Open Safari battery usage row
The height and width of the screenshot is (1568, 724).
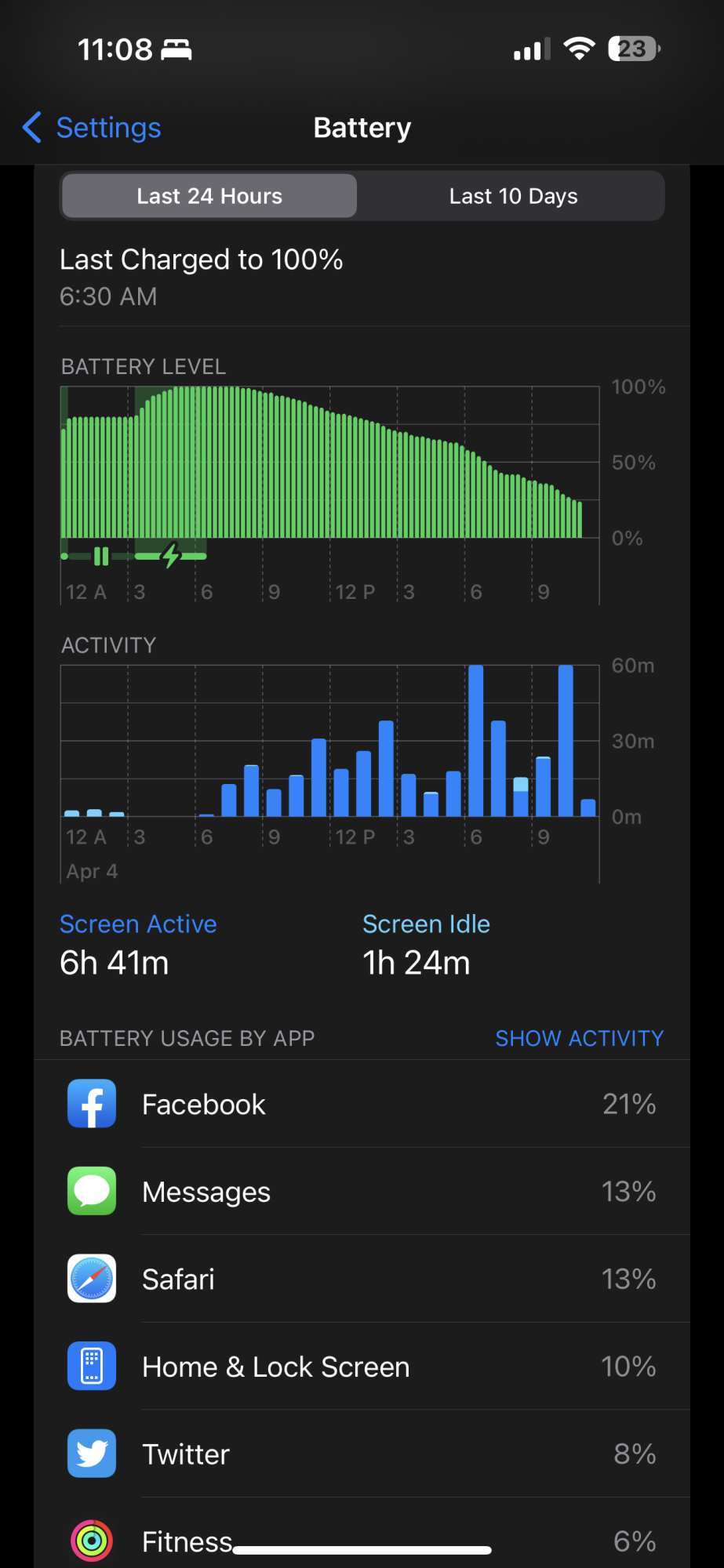click(362, 1279)
